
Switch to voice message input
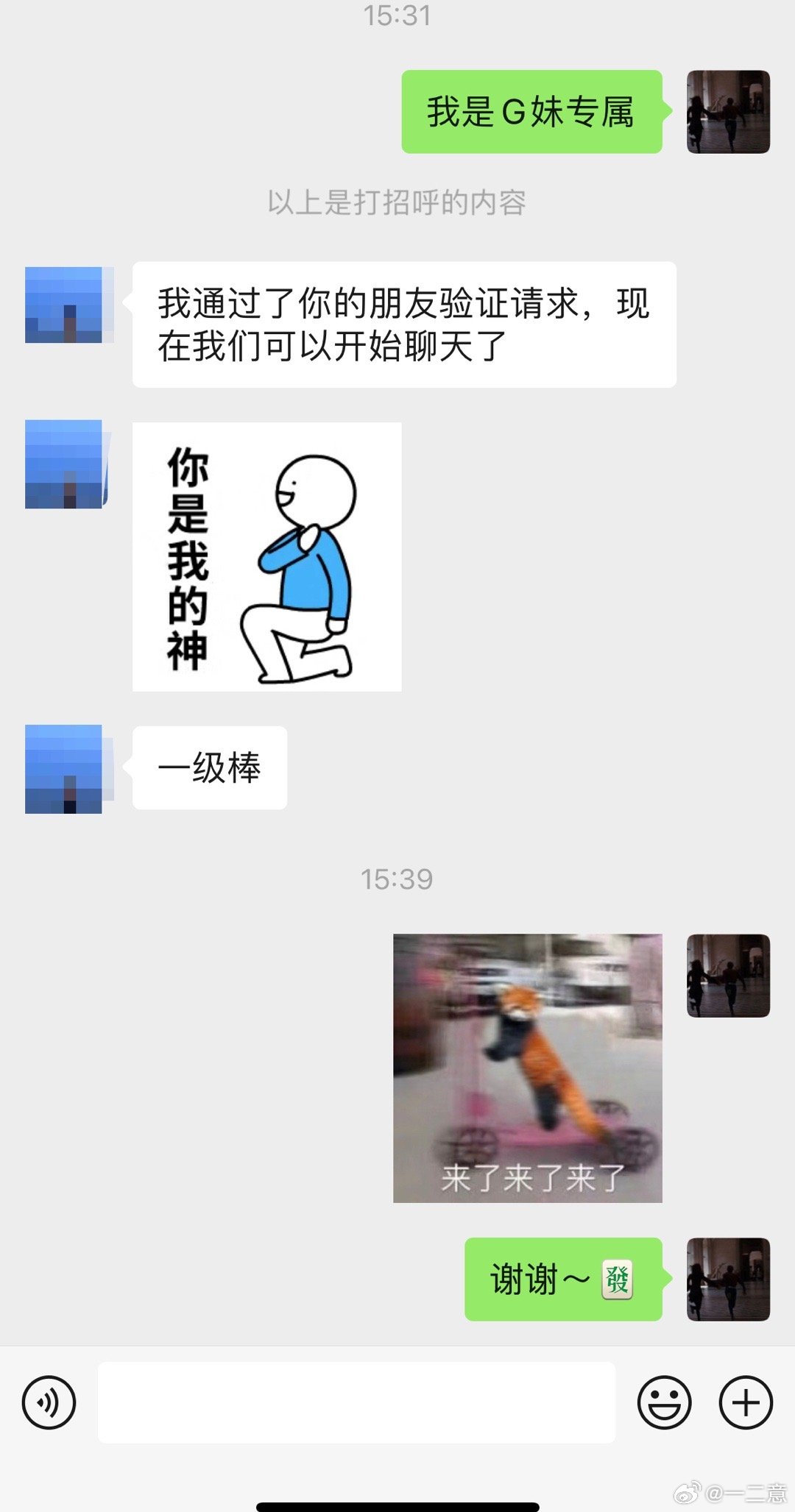coord(49,1402)
